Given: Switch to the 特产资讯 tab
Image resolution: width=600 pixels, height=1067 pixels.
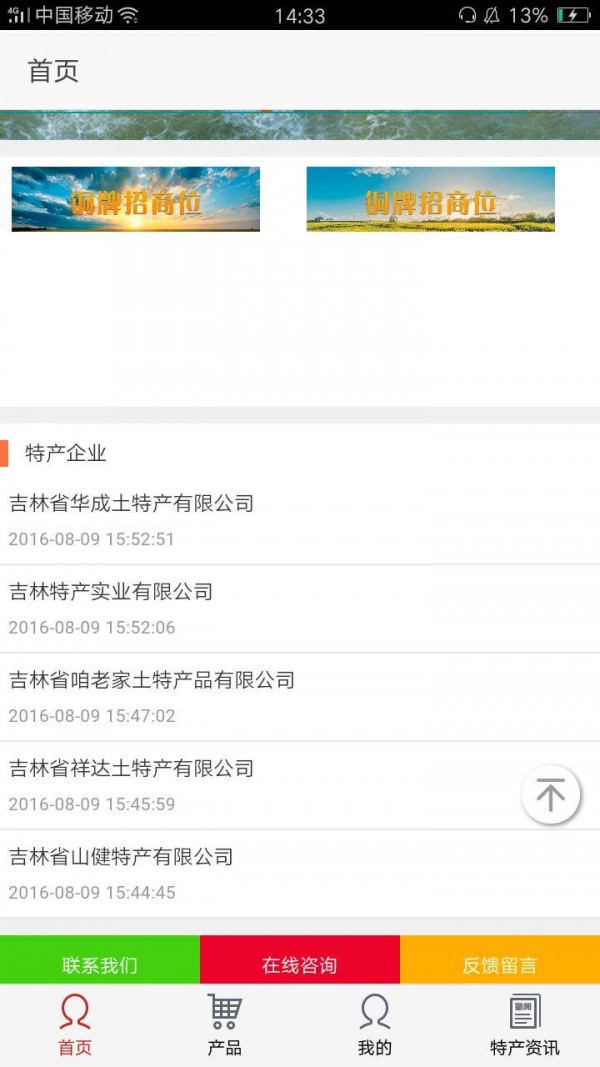Looking at the screenshot, I should coord(525,1025).
